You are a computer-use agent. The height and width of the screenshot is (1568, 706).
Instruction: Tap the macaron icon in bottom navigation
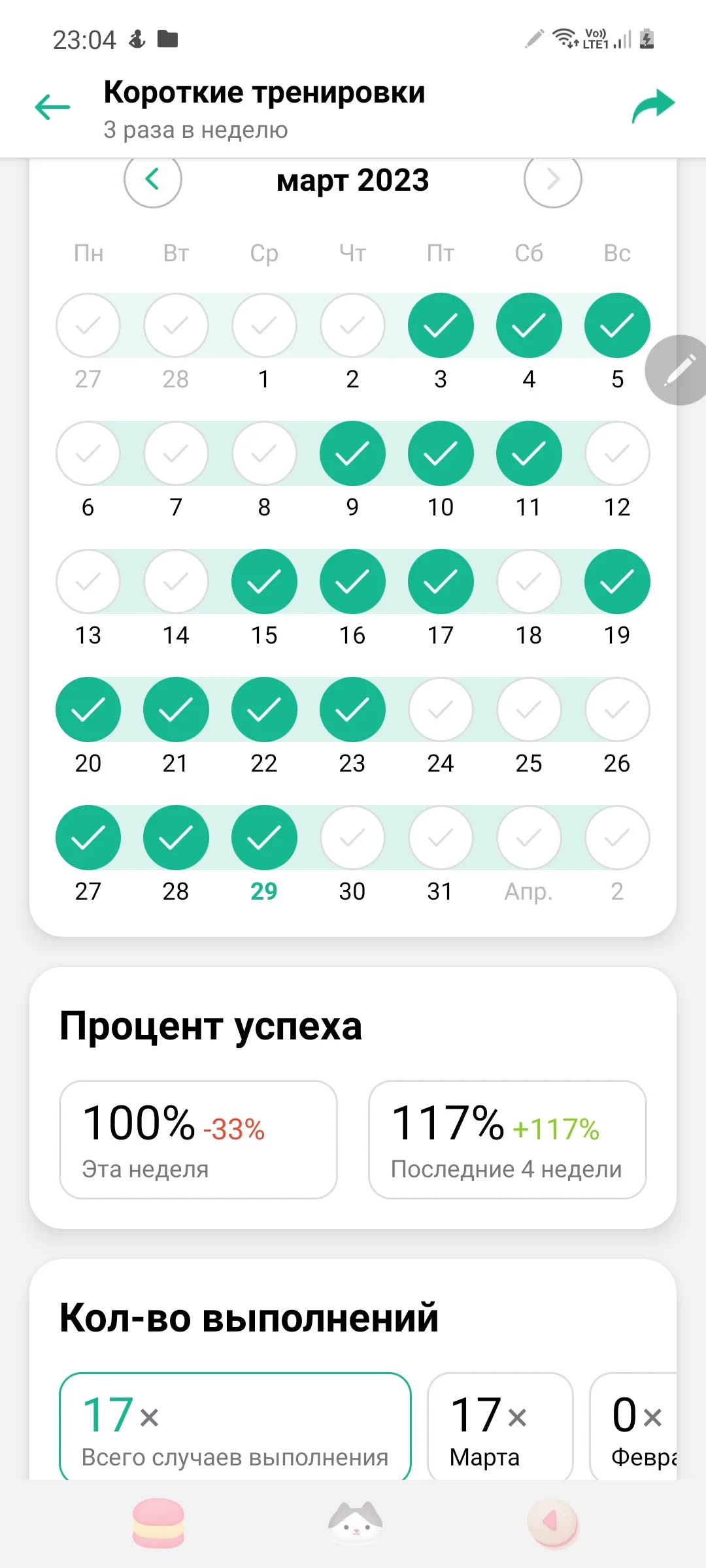tap(159, 1522)
